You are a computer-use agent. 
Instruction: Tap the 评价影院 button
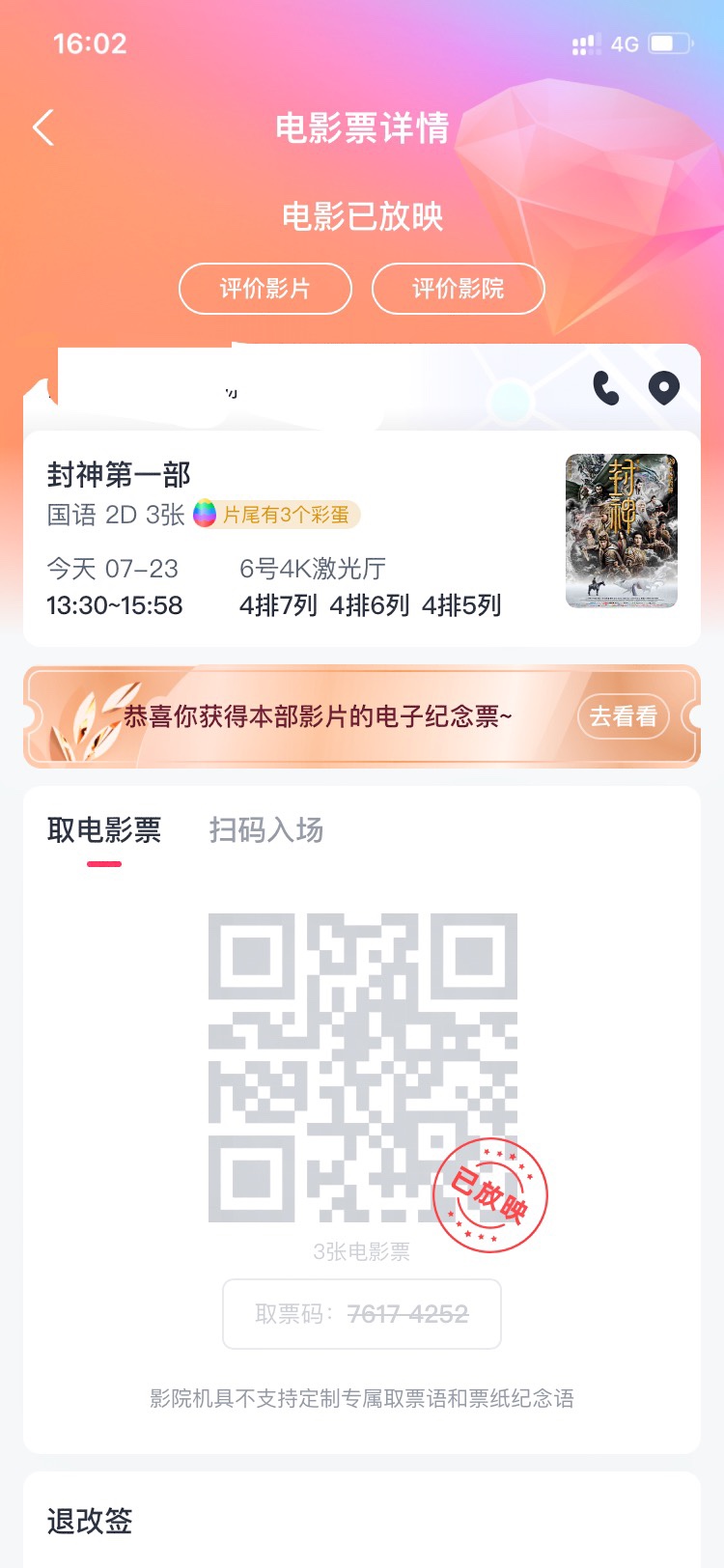[459, 289]
